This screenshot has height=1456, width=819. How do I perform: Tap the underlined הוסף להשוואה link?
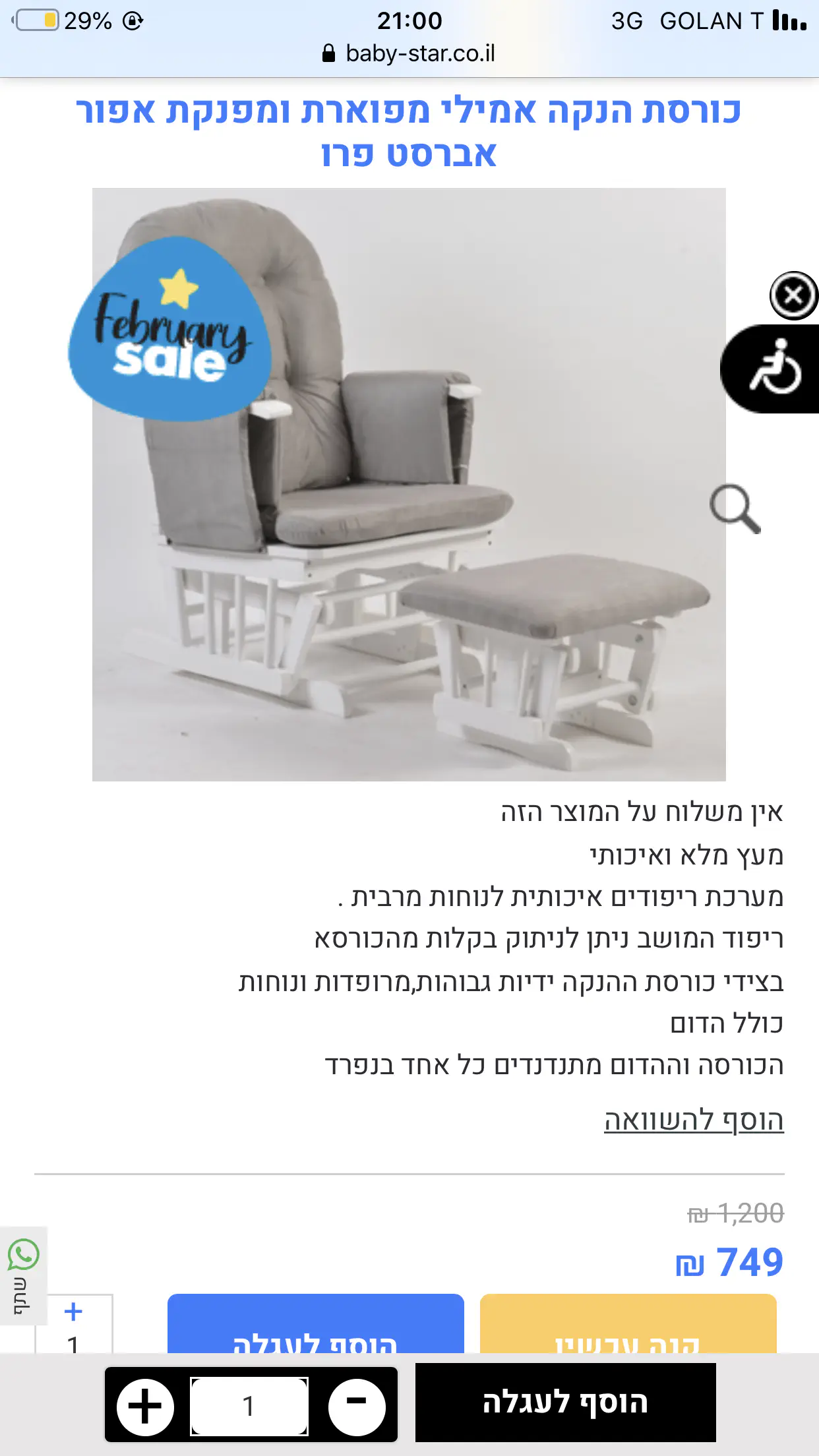click(694, 1120)
